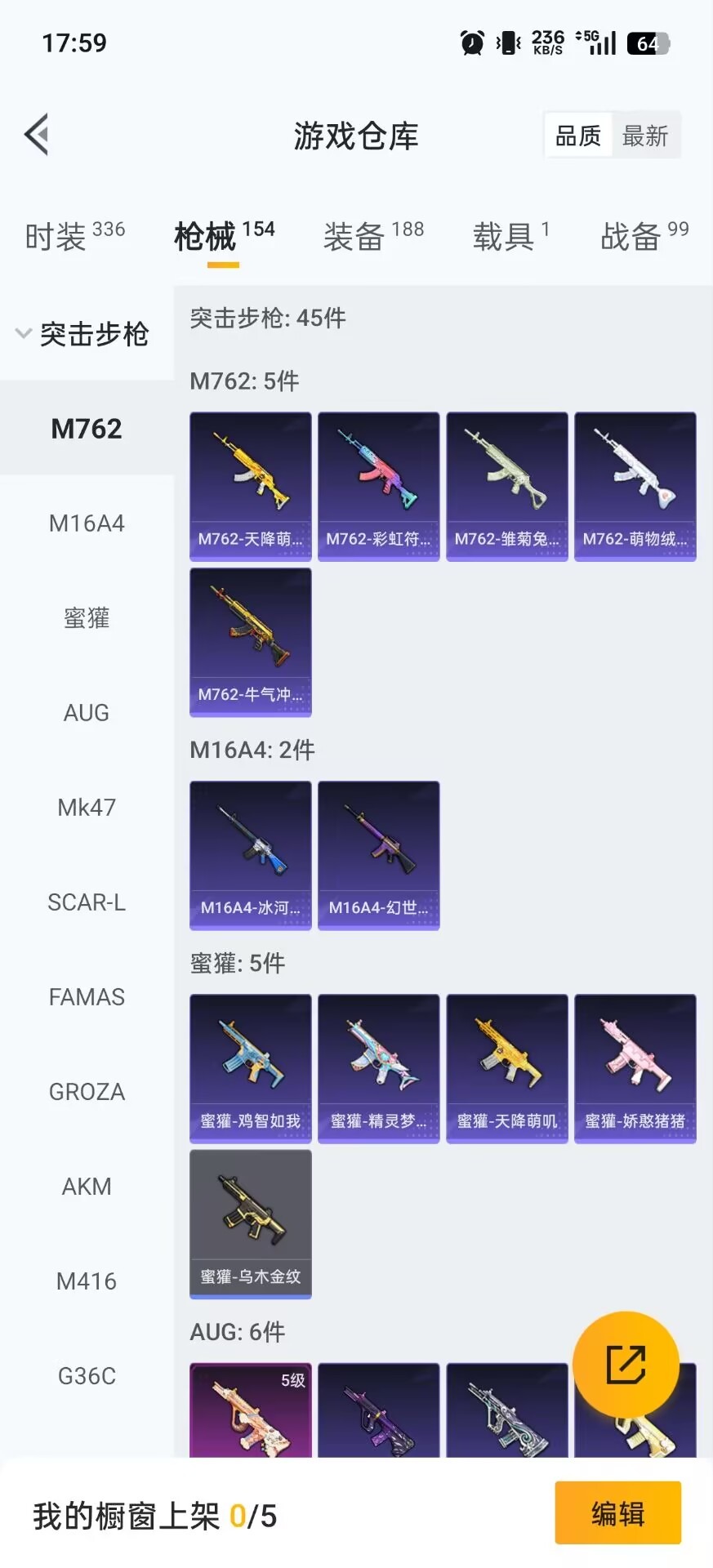Tap the battery level indicator
Image resolution: width=713 pixels, height=1568 pixels.
coord(649,42)
